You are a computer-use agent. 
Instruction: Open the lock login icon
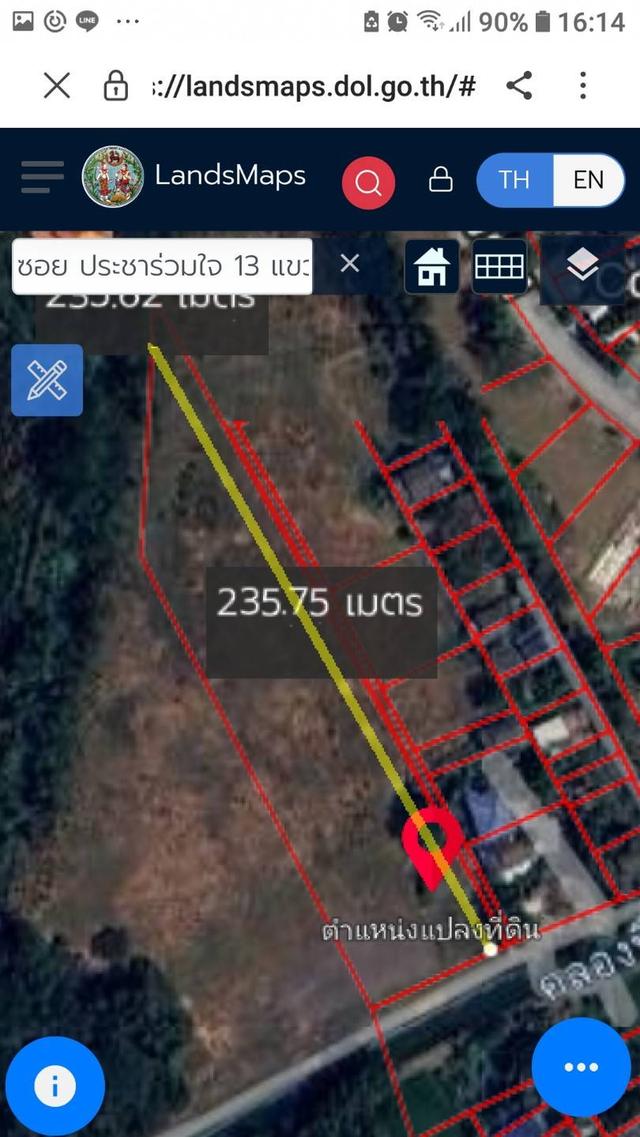pyautogui.click(x=441, y=179)
